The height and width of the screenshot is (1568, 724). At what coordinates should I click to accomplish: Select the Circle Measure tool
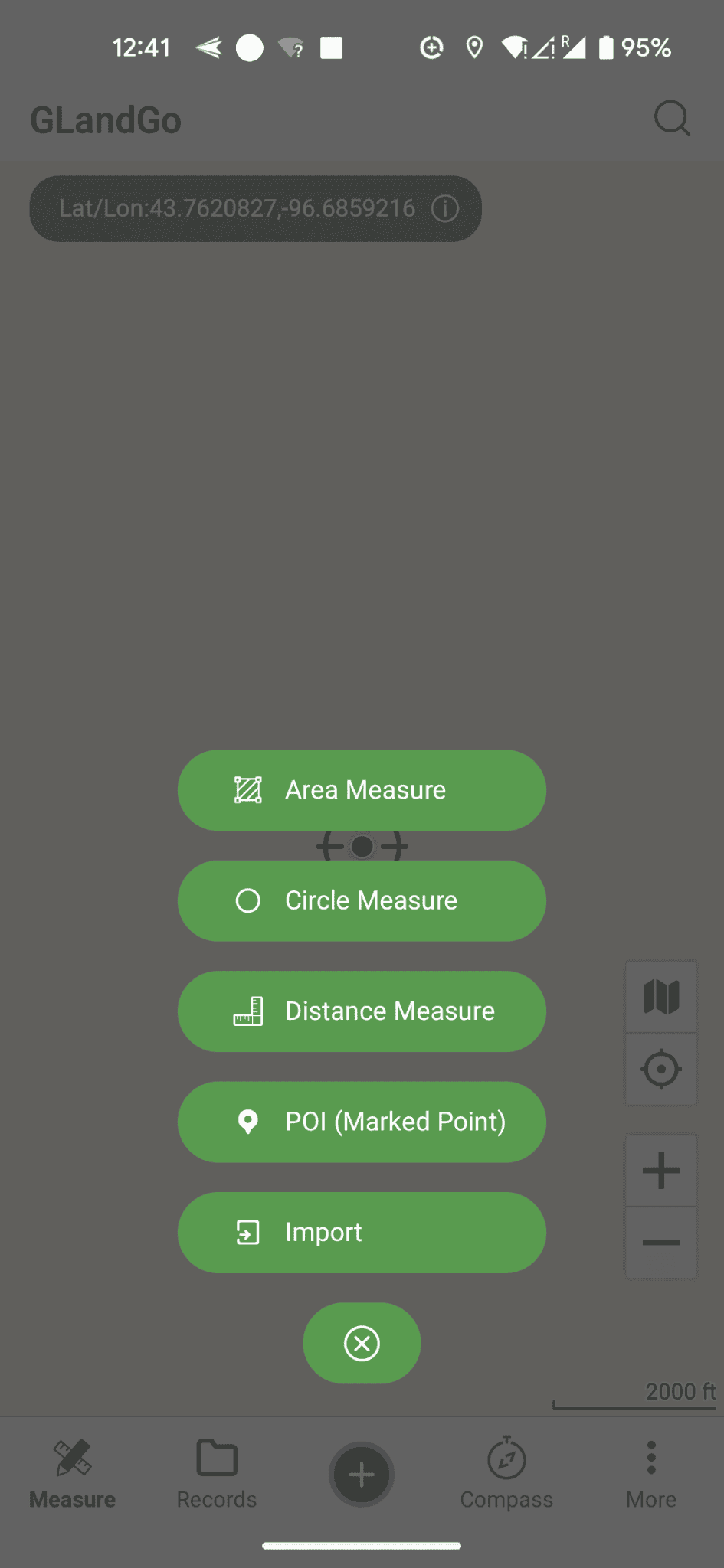[361, 900]
